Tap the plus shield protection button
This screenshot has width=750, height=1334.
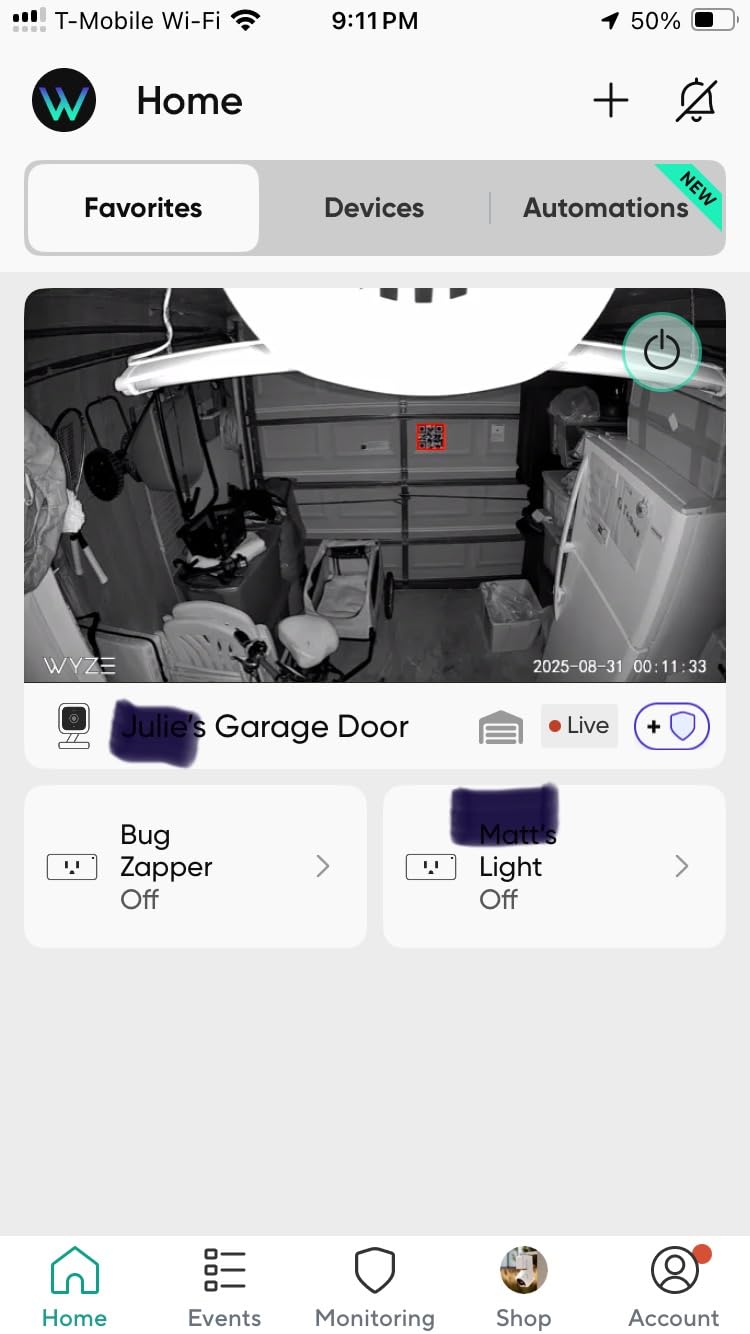[671, 727]
